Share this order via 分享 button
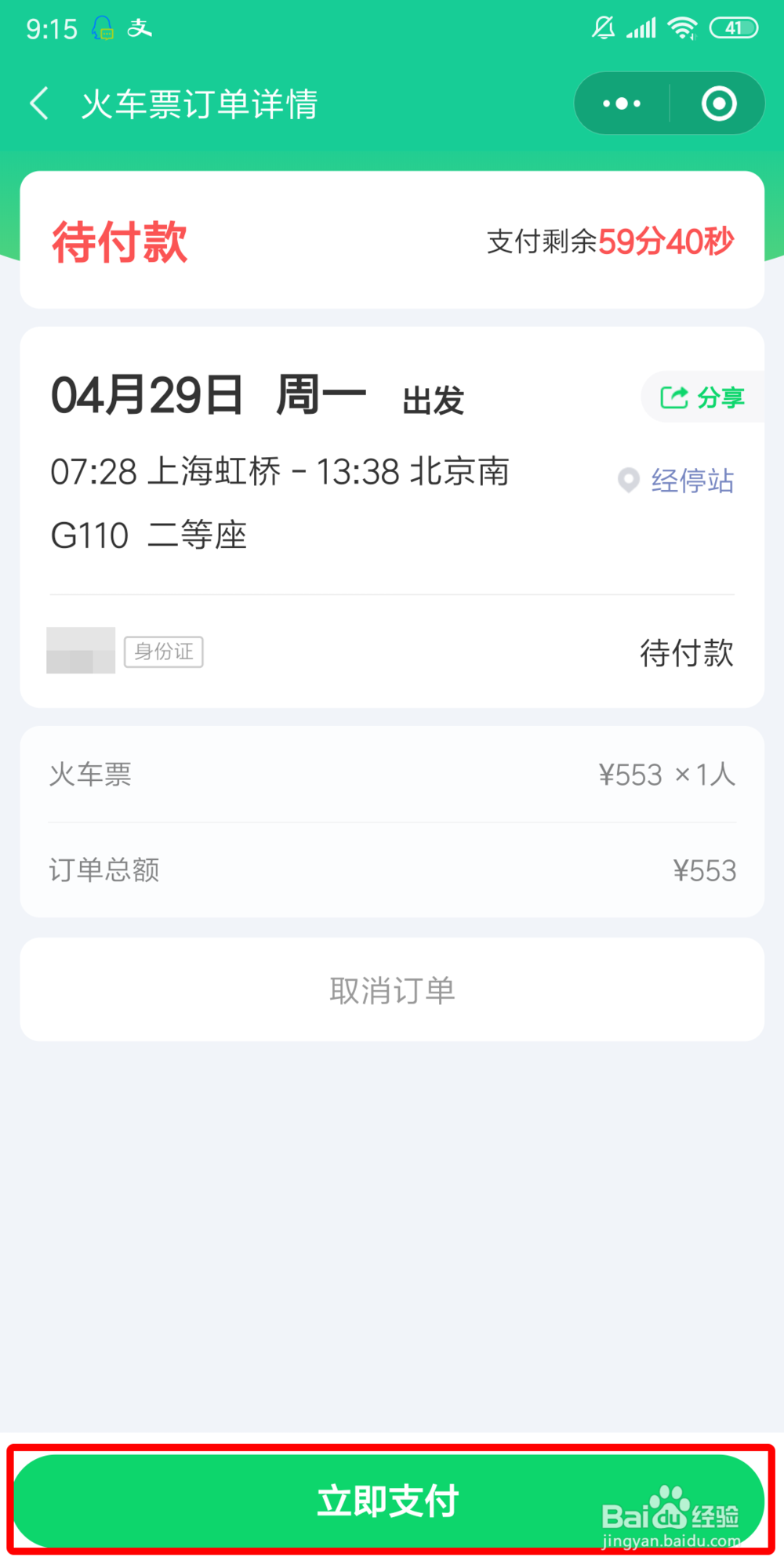Screen dimensions: 784x1568 [702, 397]
